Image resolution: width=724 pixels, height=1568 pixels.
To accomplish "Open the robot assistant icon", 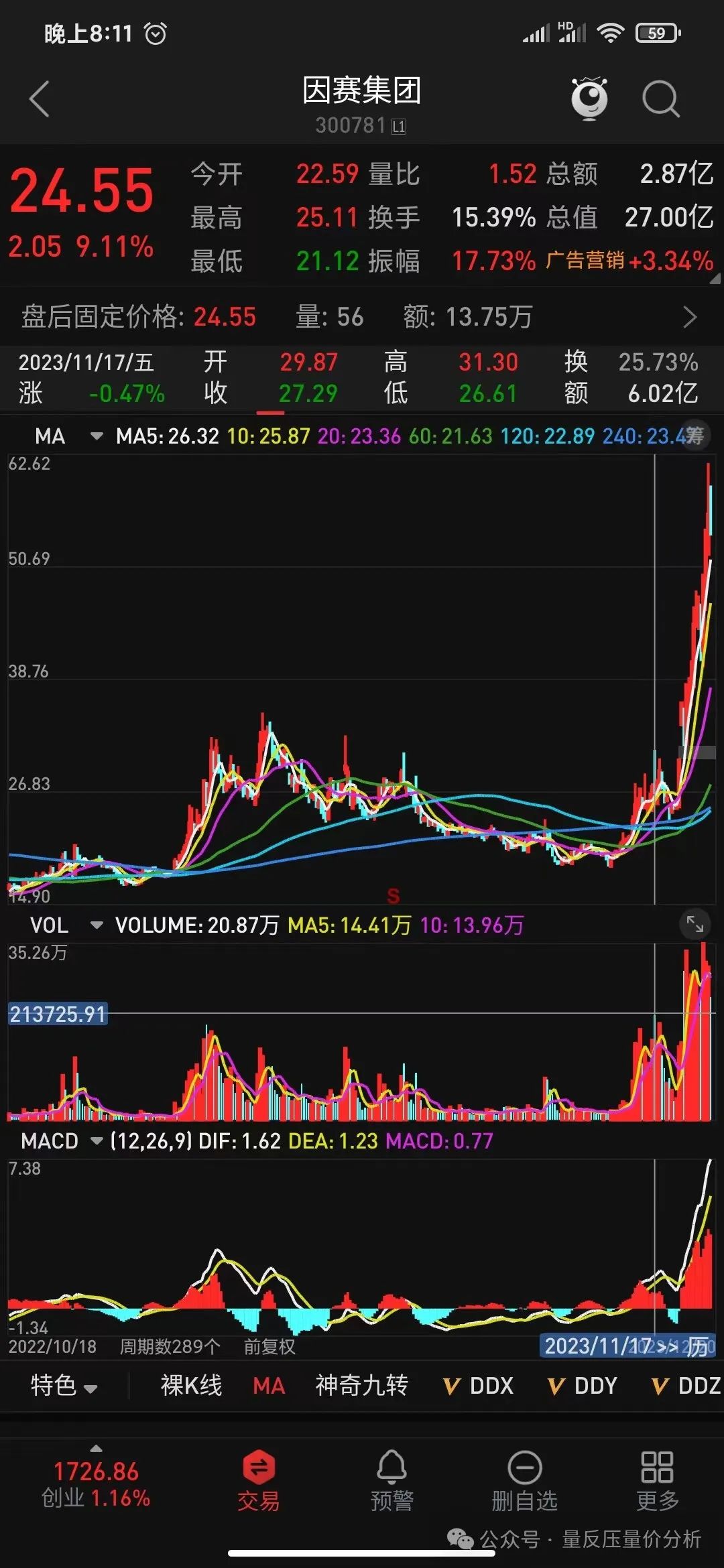I will pyautogui.click(x=589, y=99).
